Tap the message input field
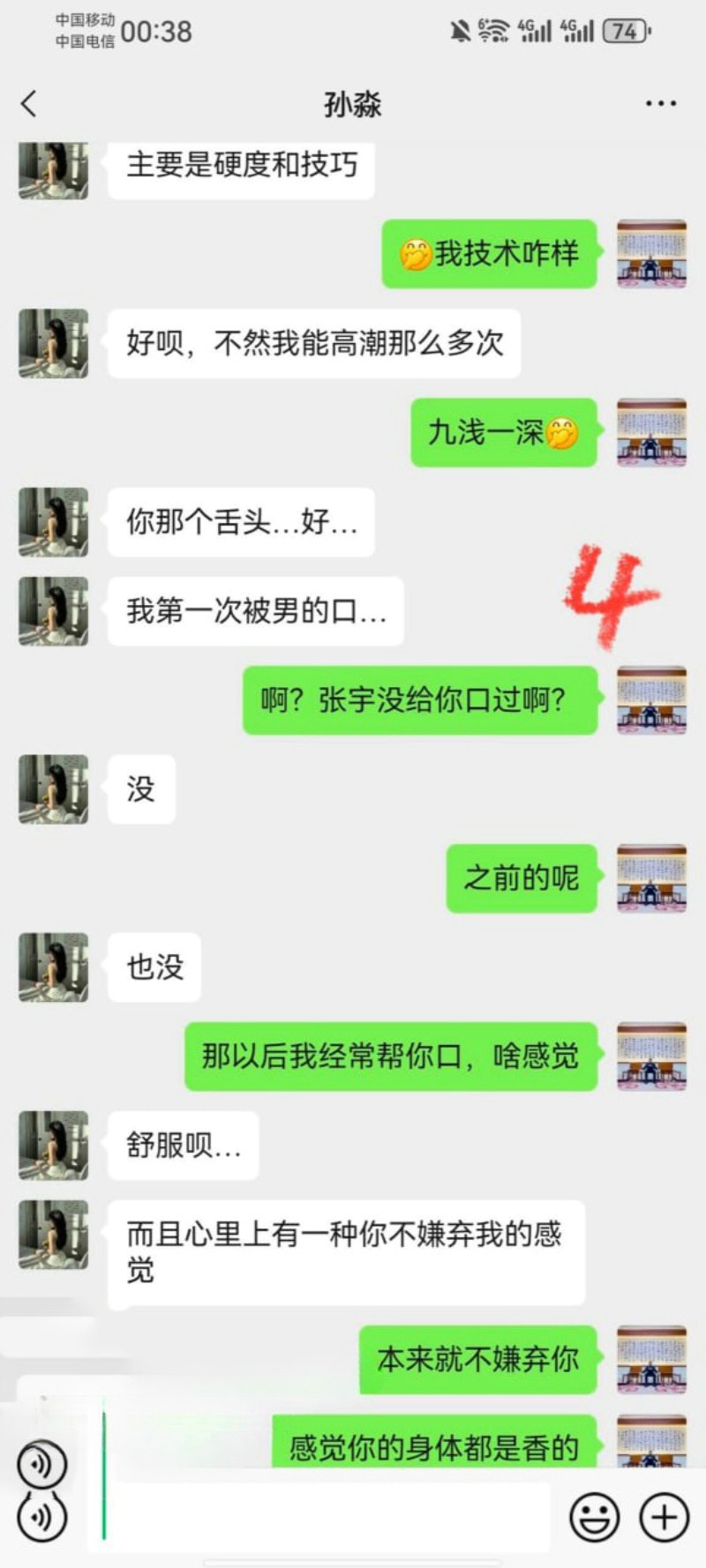706x1568 pixels. [327, 1517]
